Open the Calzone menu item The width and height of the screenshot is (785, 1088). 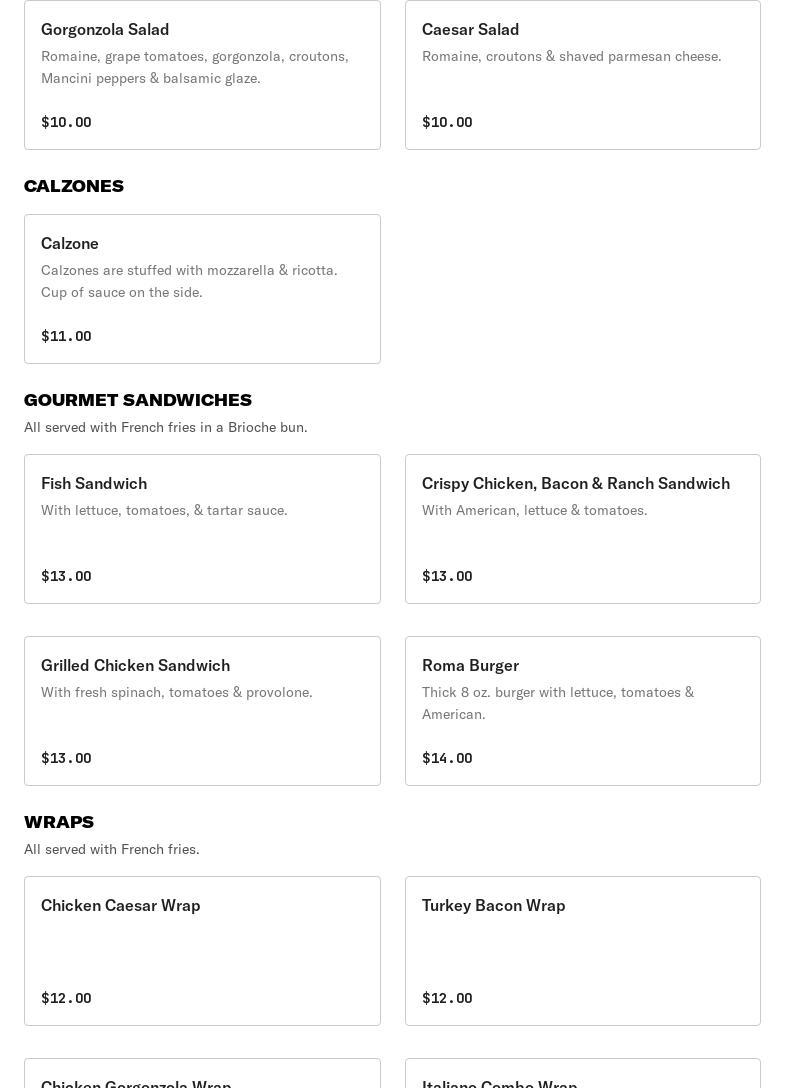tap(202, 289)
